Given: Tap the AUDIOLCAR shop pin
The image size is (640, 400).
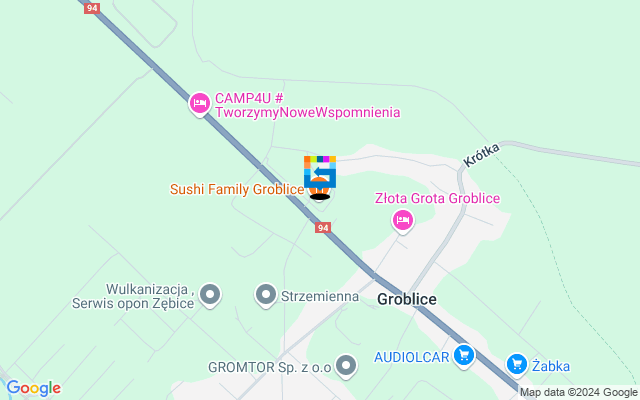Looking at the screenshot, I should (x=463, y=355).
